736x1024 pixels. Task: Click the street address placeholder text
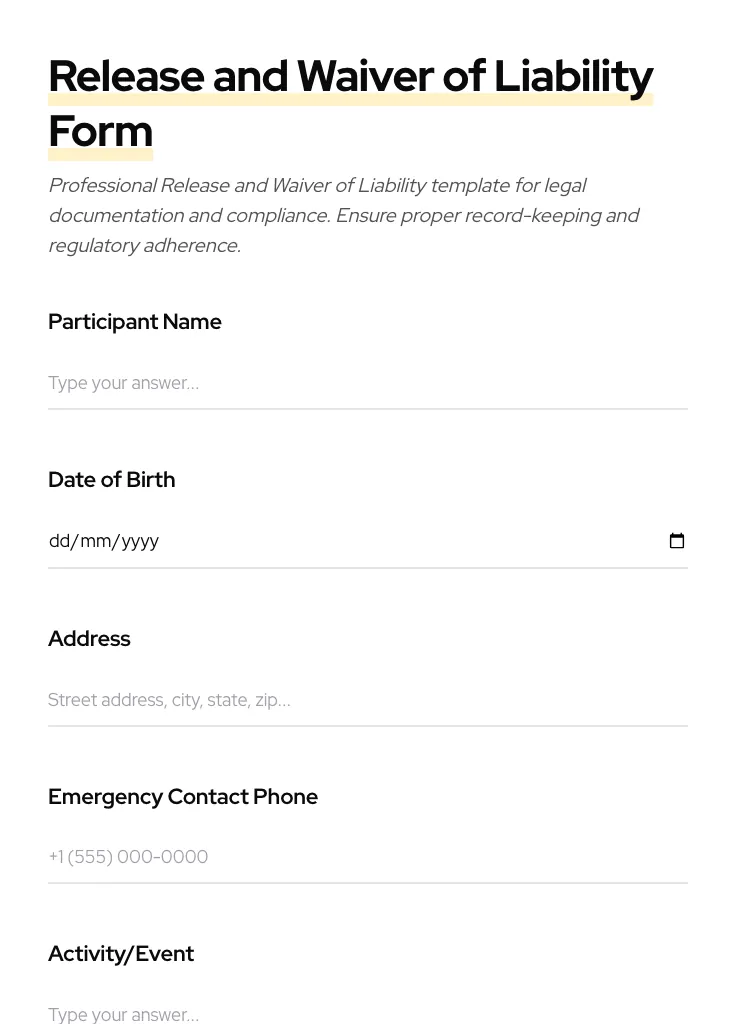coord(169,700)
